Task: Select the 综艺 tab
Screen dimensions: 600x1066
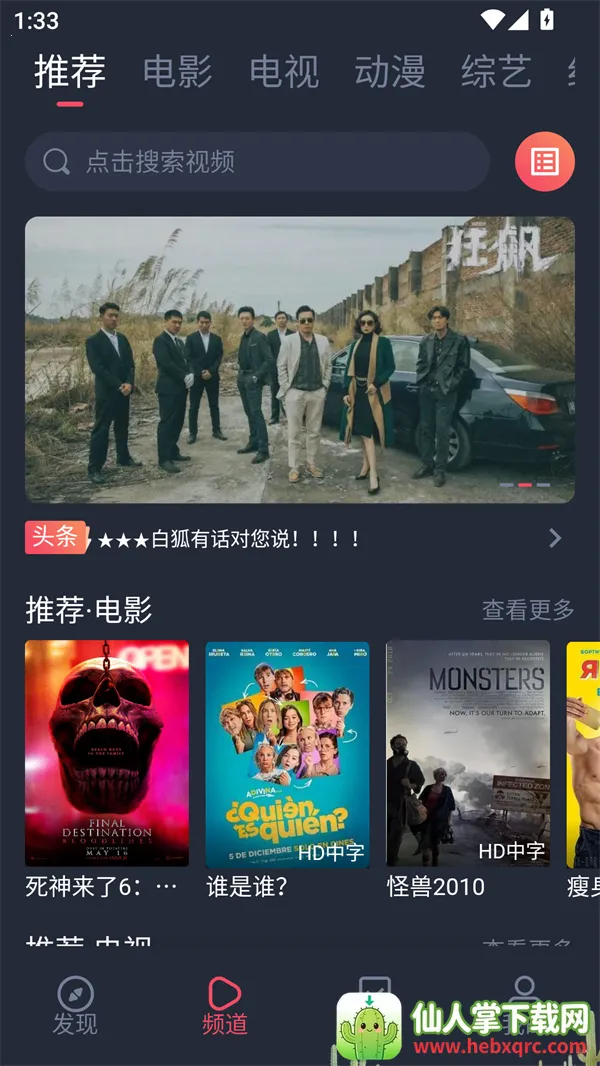Action: click(x=496, y=71)
